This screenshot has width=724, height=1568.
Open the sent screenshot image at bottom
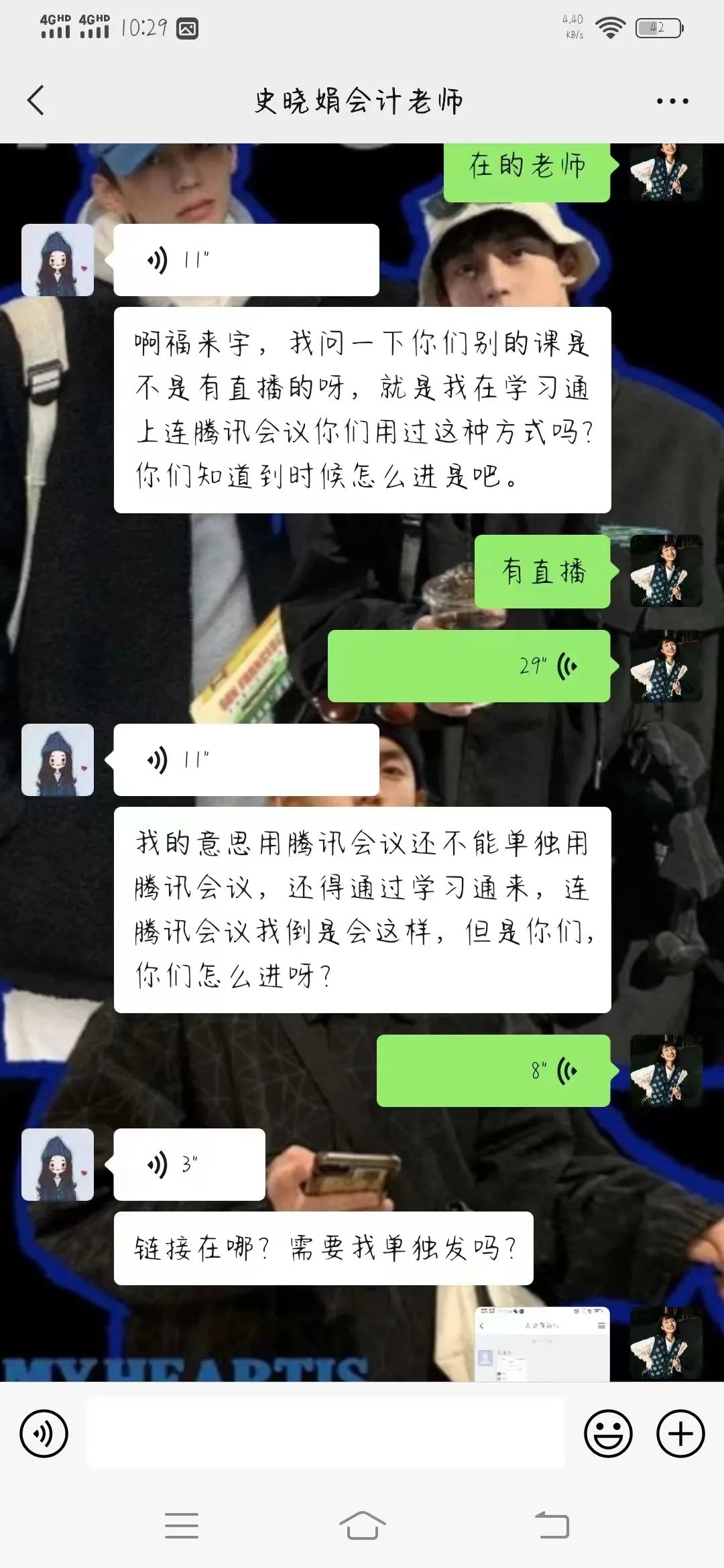pos(542,1344)
